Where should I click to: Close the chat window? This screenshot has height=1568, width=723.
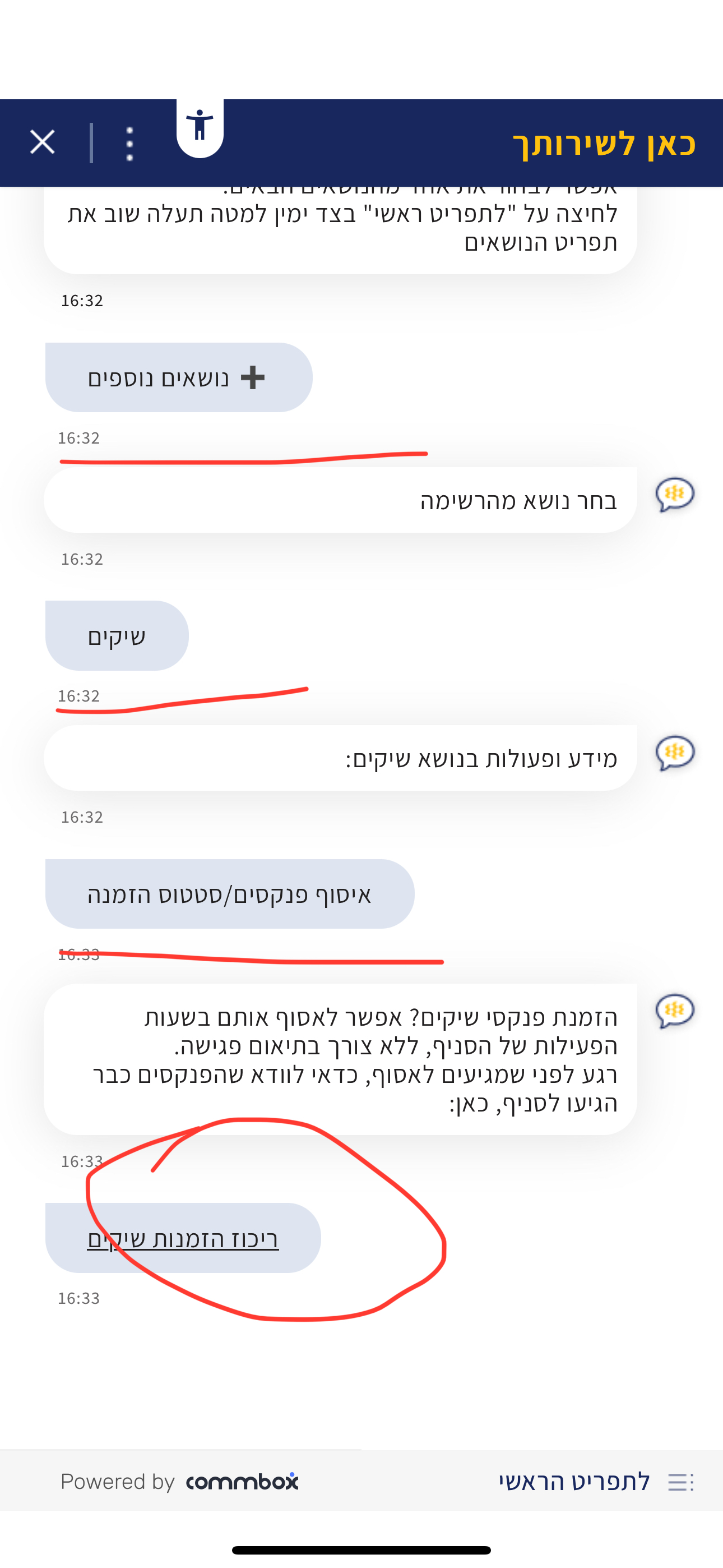(x=43, y=142)
